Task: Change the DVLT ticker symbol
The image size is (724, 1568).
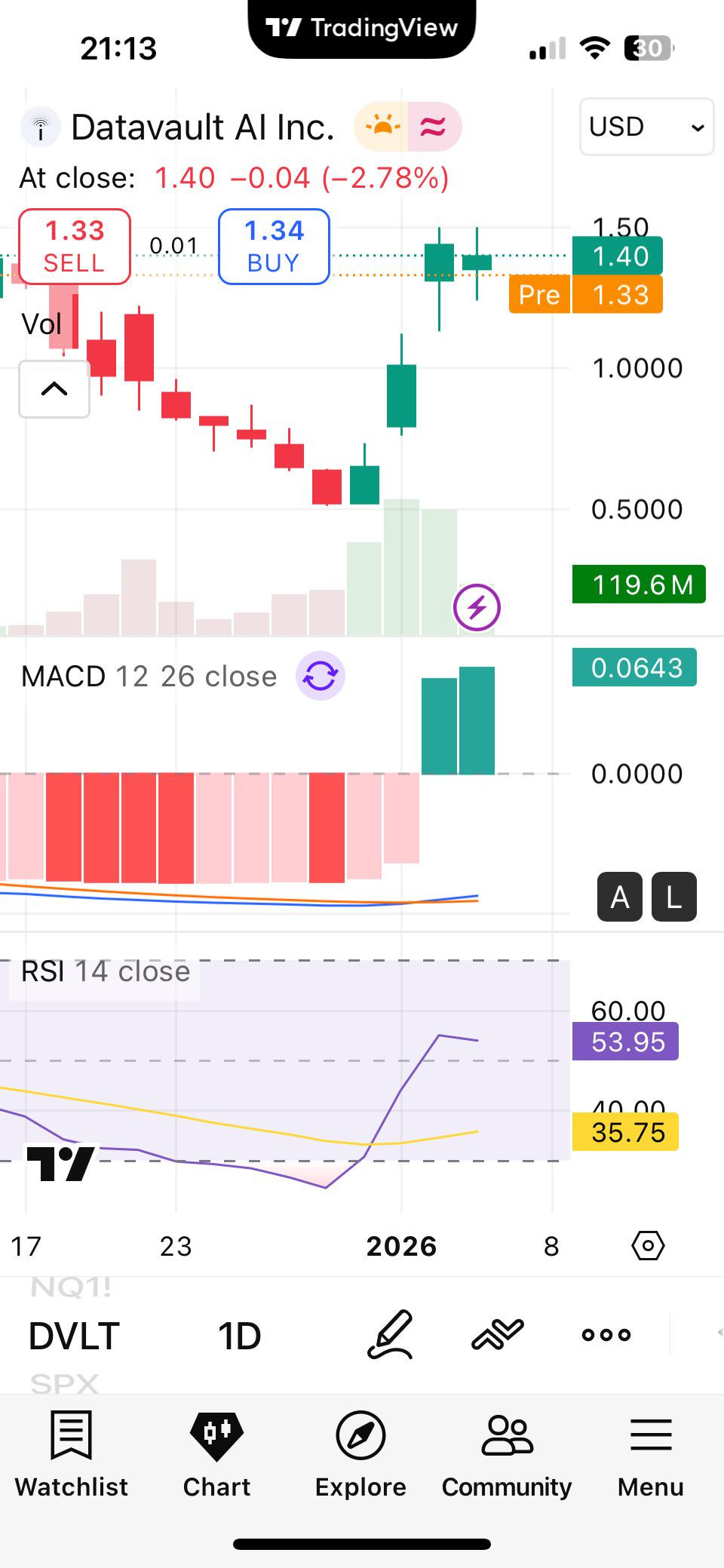Action: click(x=74, y=1336)
